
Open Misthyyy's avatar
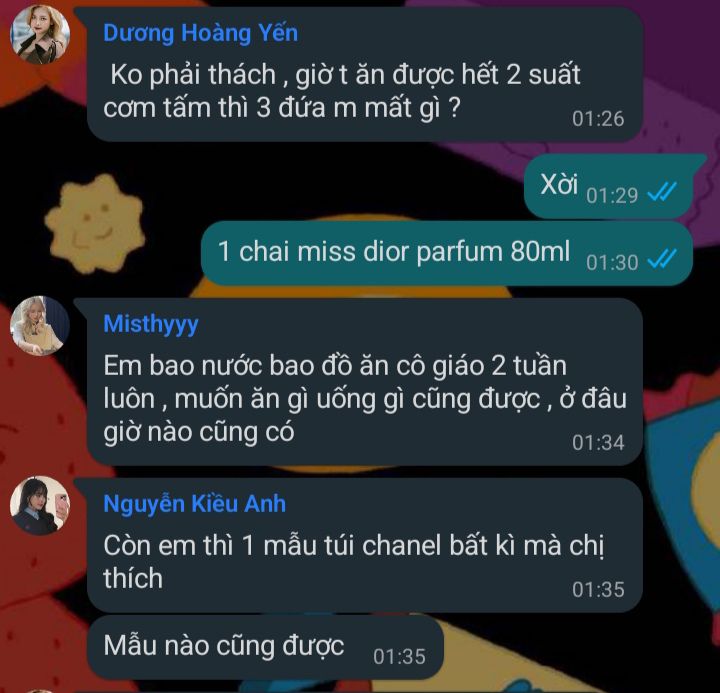click(40, 326)
